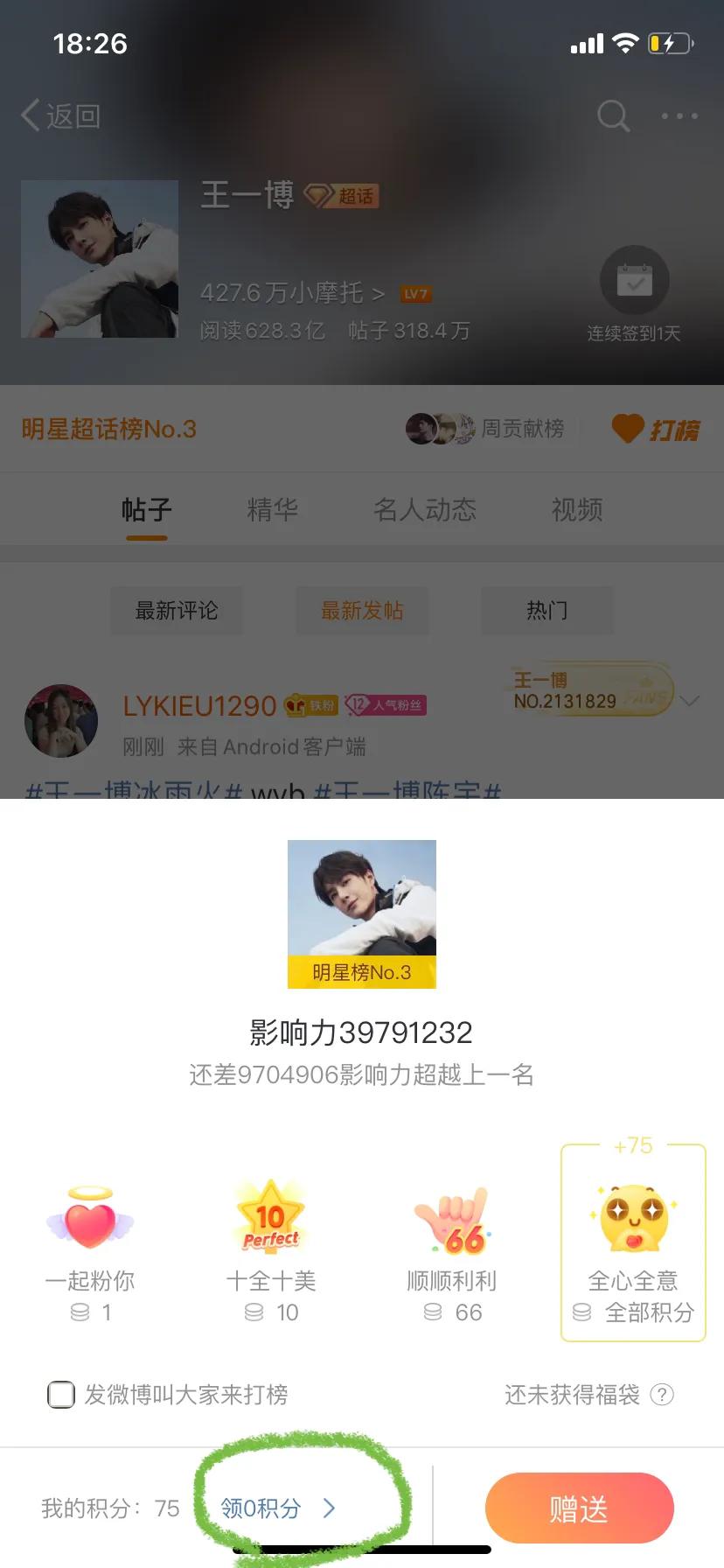
Task: Click the search magnifier icon
Action: point(613,115)
